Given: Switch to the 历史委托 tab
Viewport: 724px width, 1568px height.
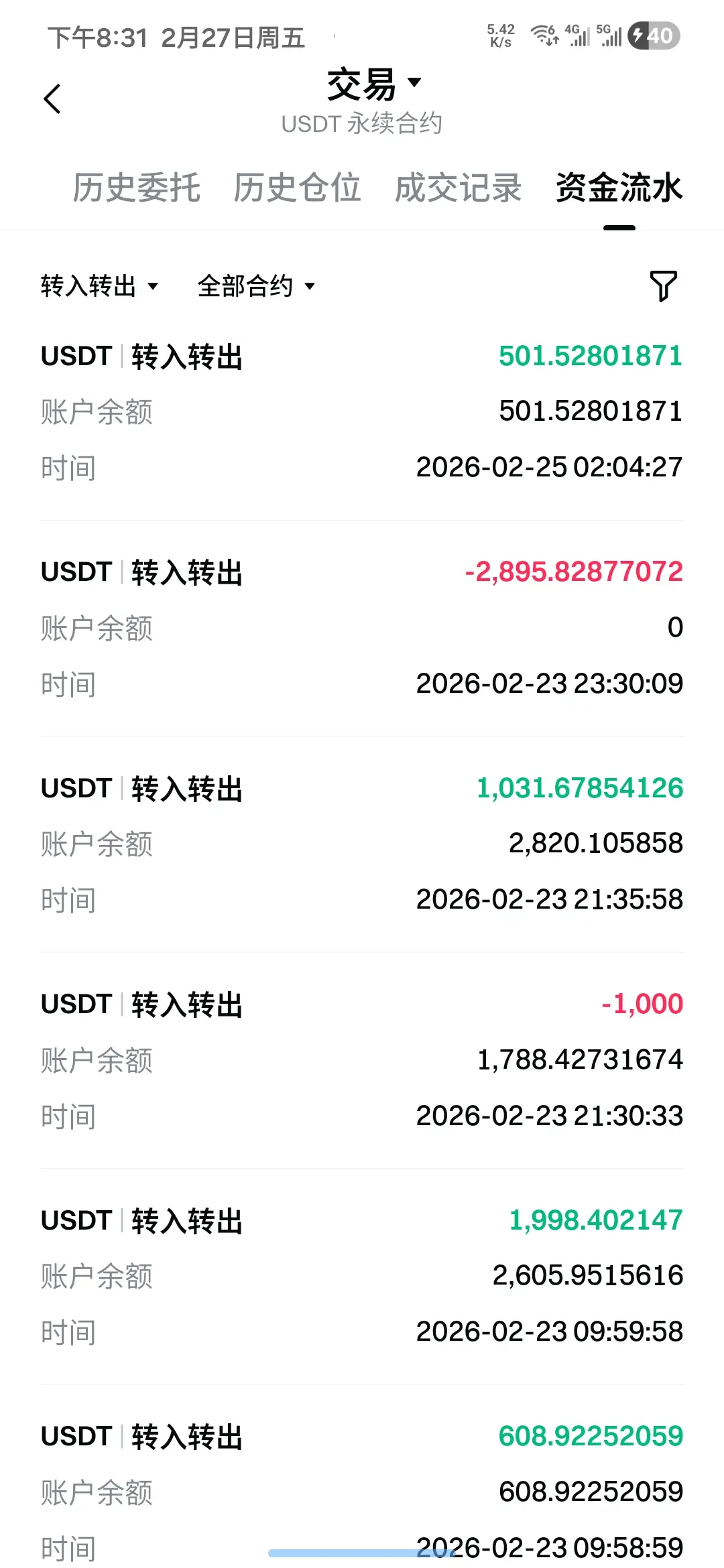Looking at the screenshot, I should pos(136,188).
